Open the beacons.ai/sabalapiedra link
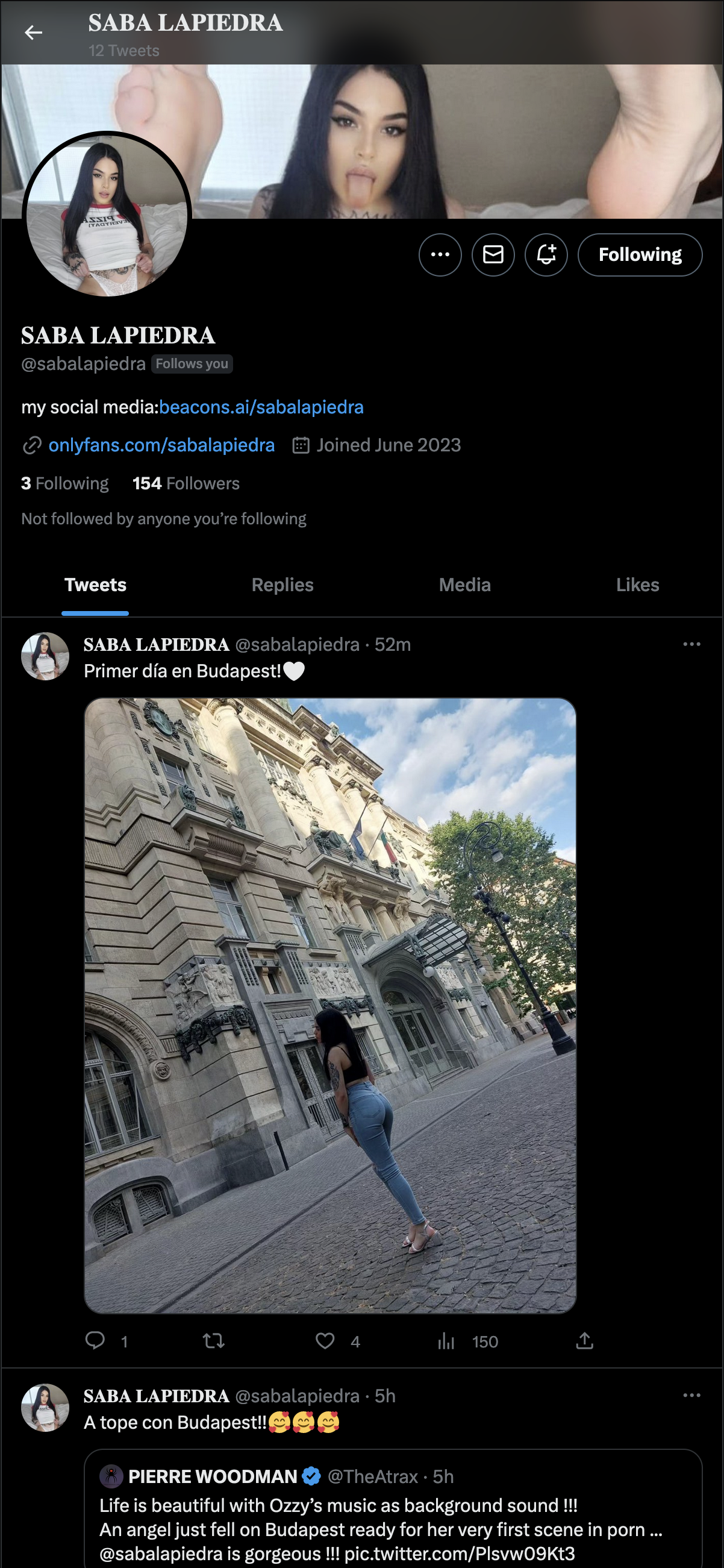Image resolution: width=724 pixels, height=1568 pixels. click(x=261, y=407)
